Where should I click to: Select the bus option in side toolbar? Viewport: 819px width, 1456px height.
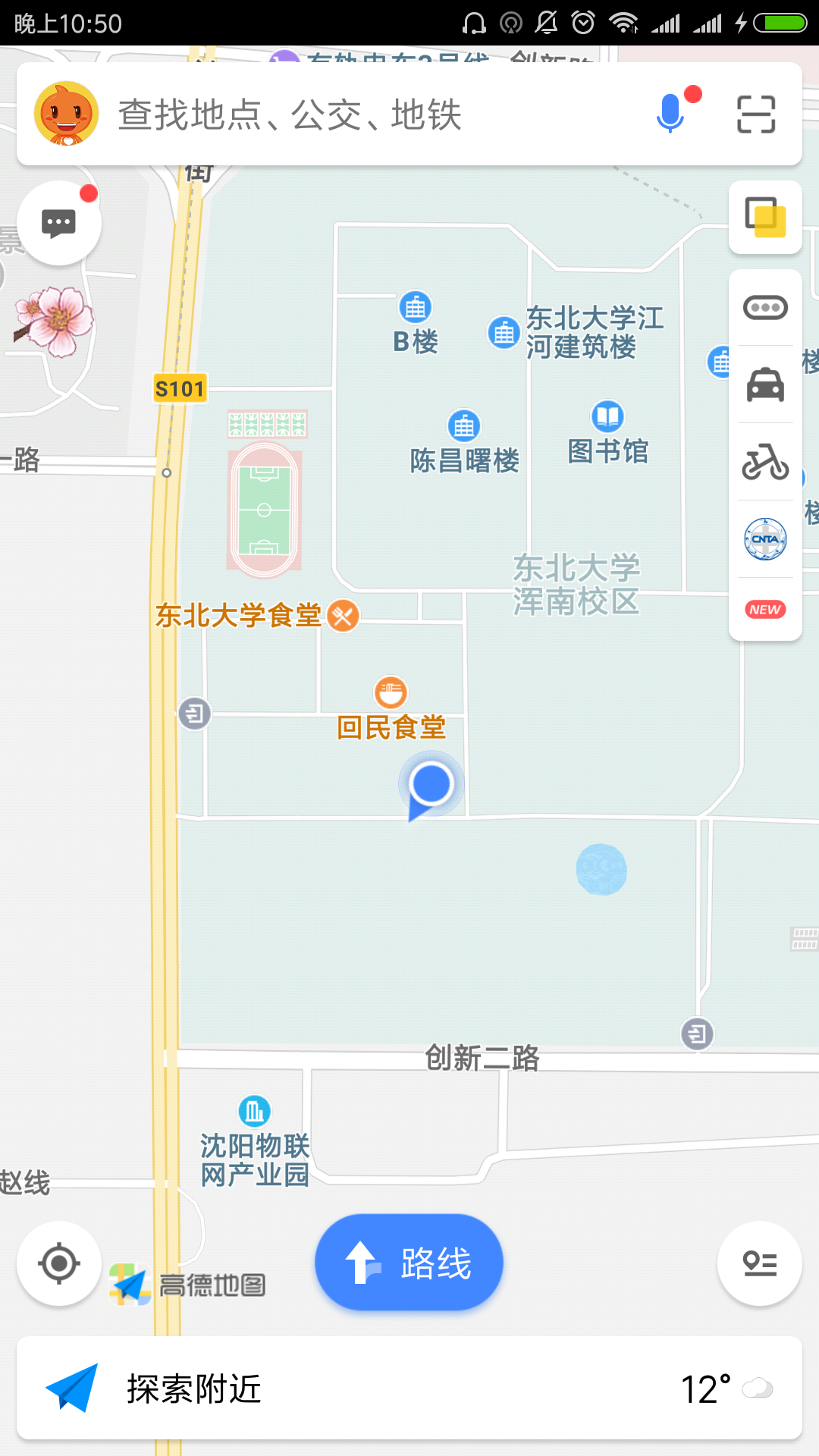pyautogui.click(x=765, y=308)
